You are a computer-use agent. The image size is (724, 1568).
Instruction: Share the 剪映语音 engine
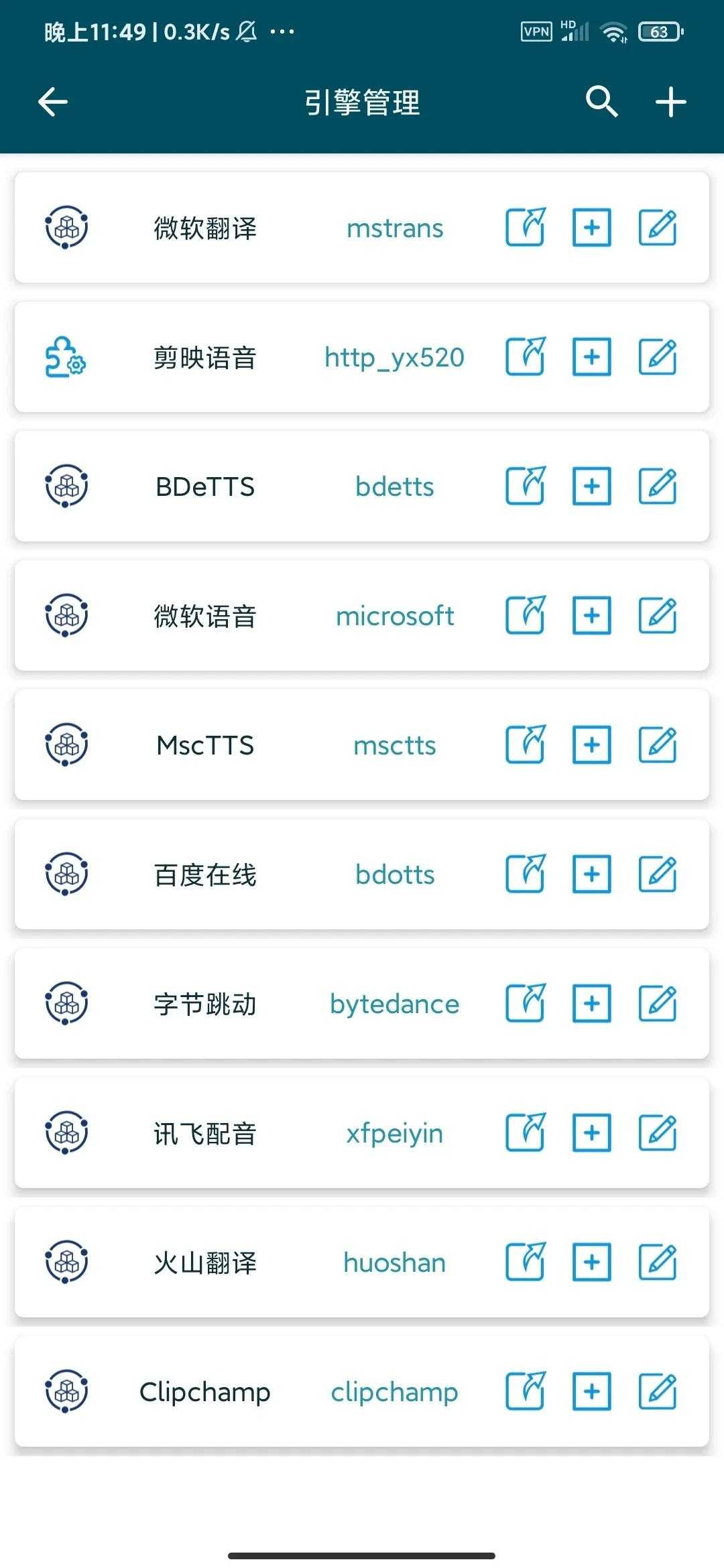[526, 356]
